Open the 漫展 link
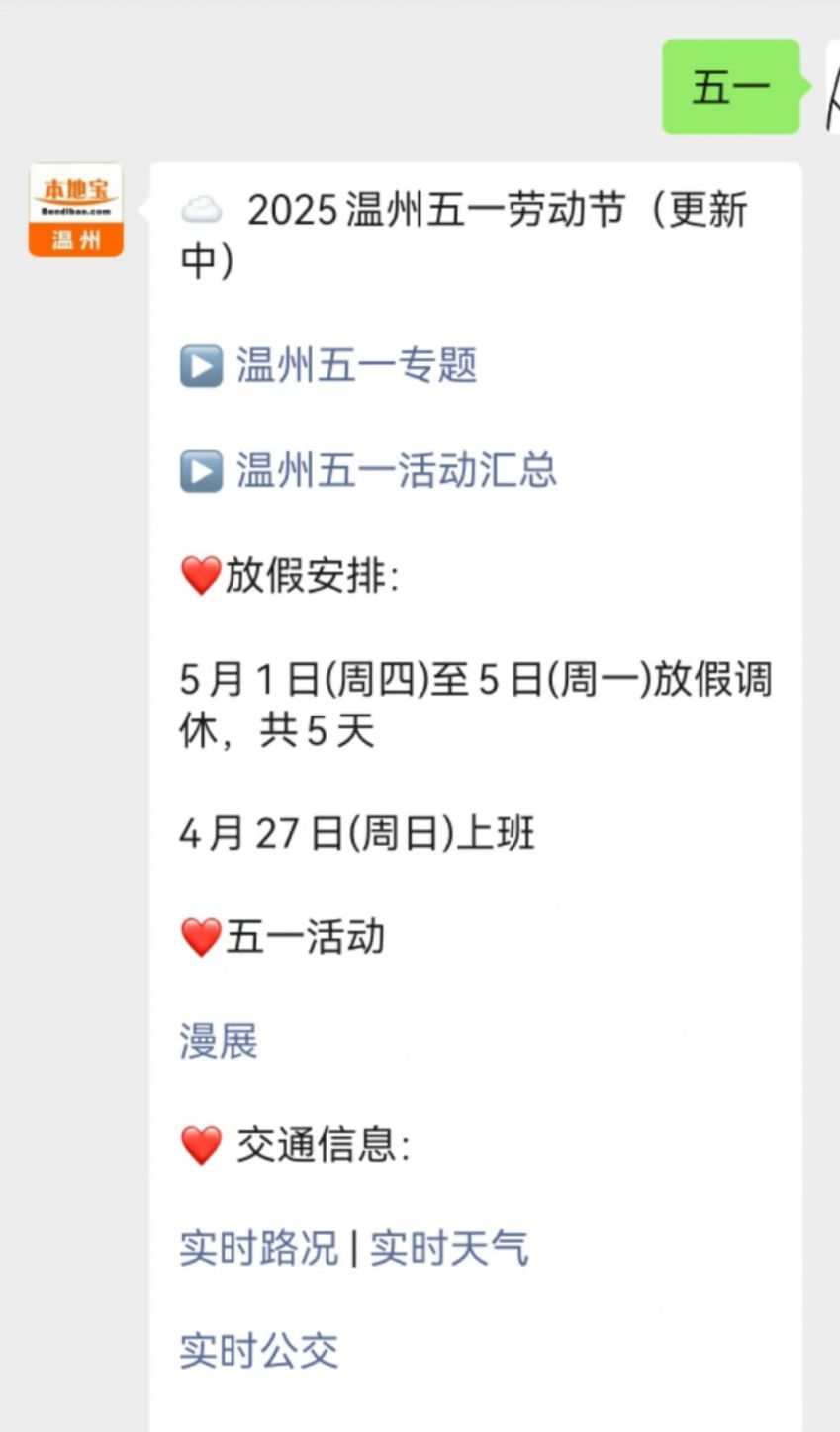Image resolution: width=840 pixels, height=1432 pixels. [219, 1042]
